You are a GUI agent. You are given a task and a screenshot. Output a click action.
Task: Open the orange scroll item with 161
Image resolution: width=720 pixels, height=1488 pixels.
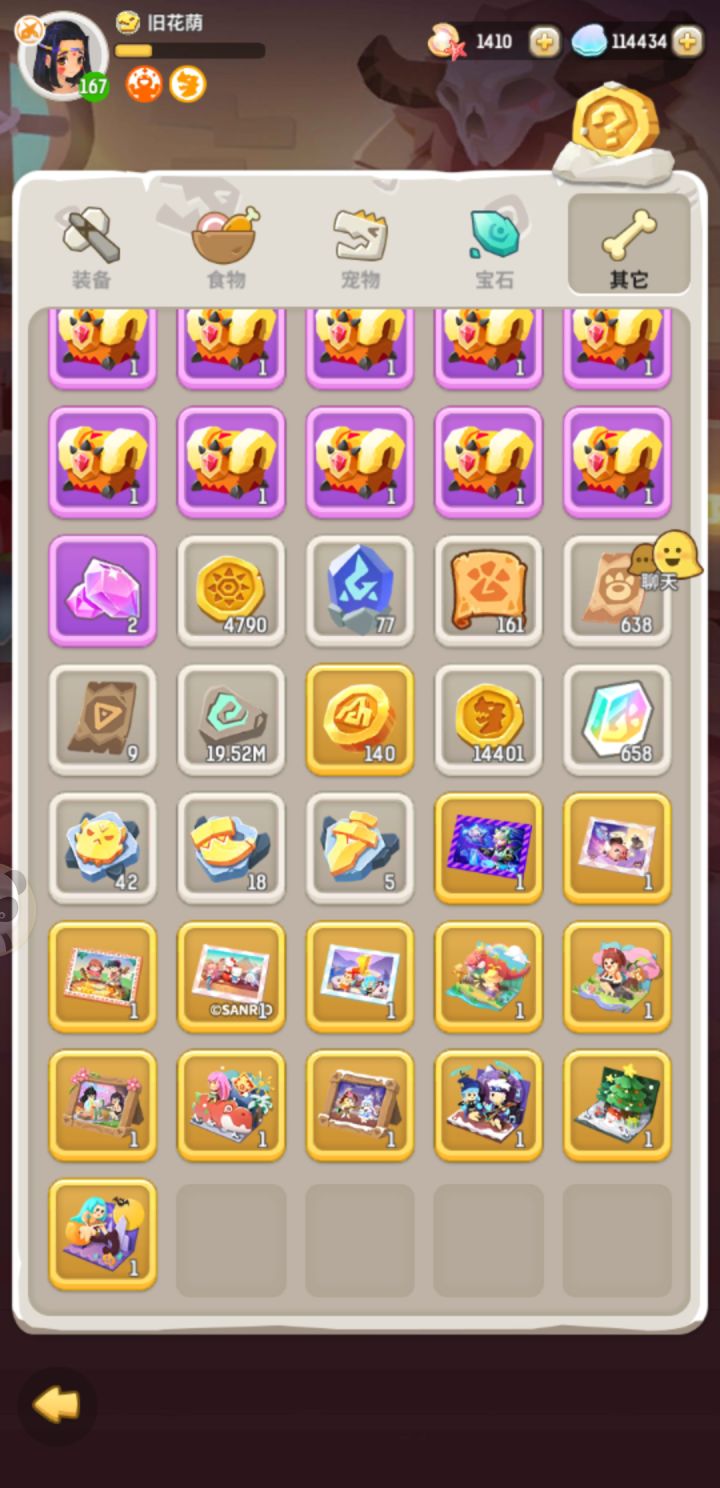pos(488,591)
